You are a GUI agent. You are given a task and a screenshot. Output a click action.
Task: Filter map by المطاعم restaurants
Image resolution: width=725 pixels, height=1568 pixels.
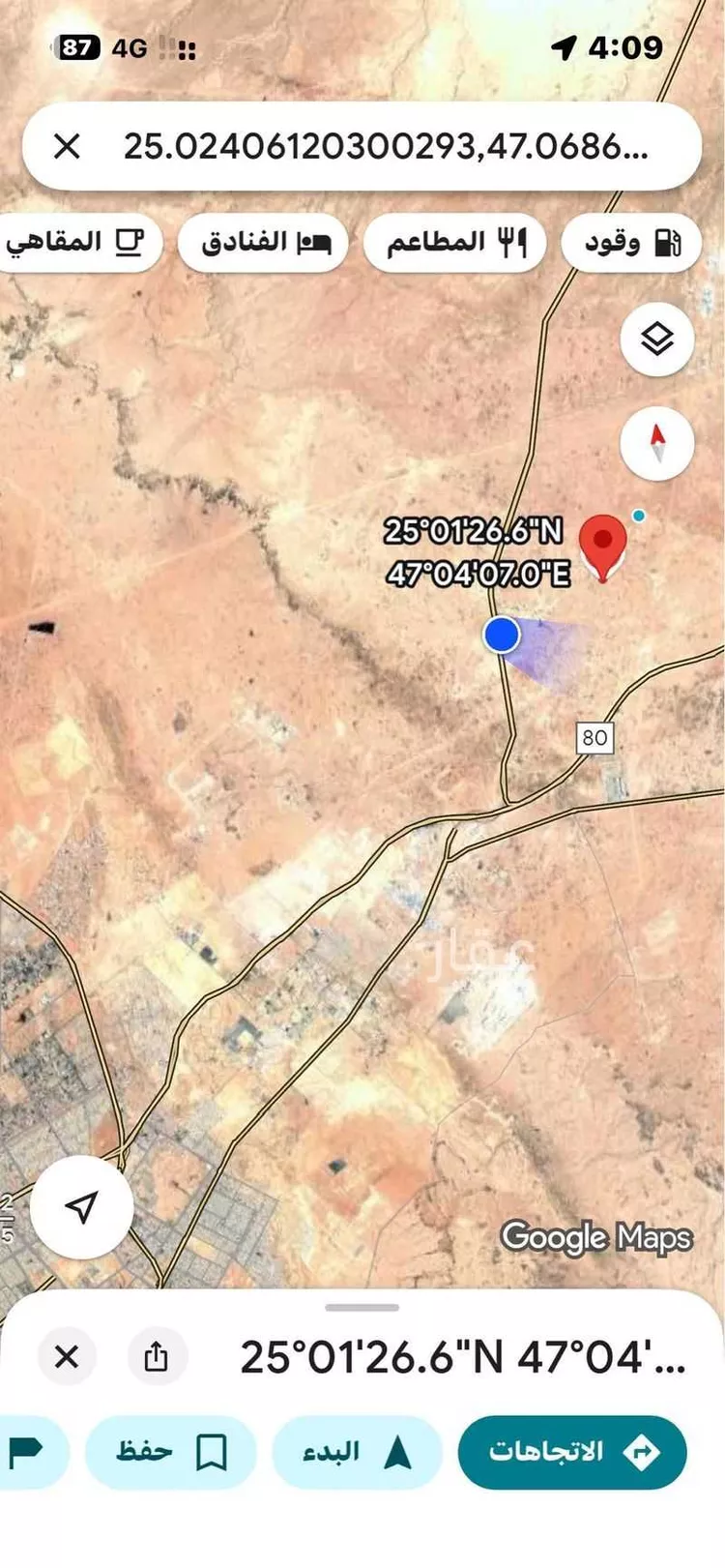[x=455, y=242]
